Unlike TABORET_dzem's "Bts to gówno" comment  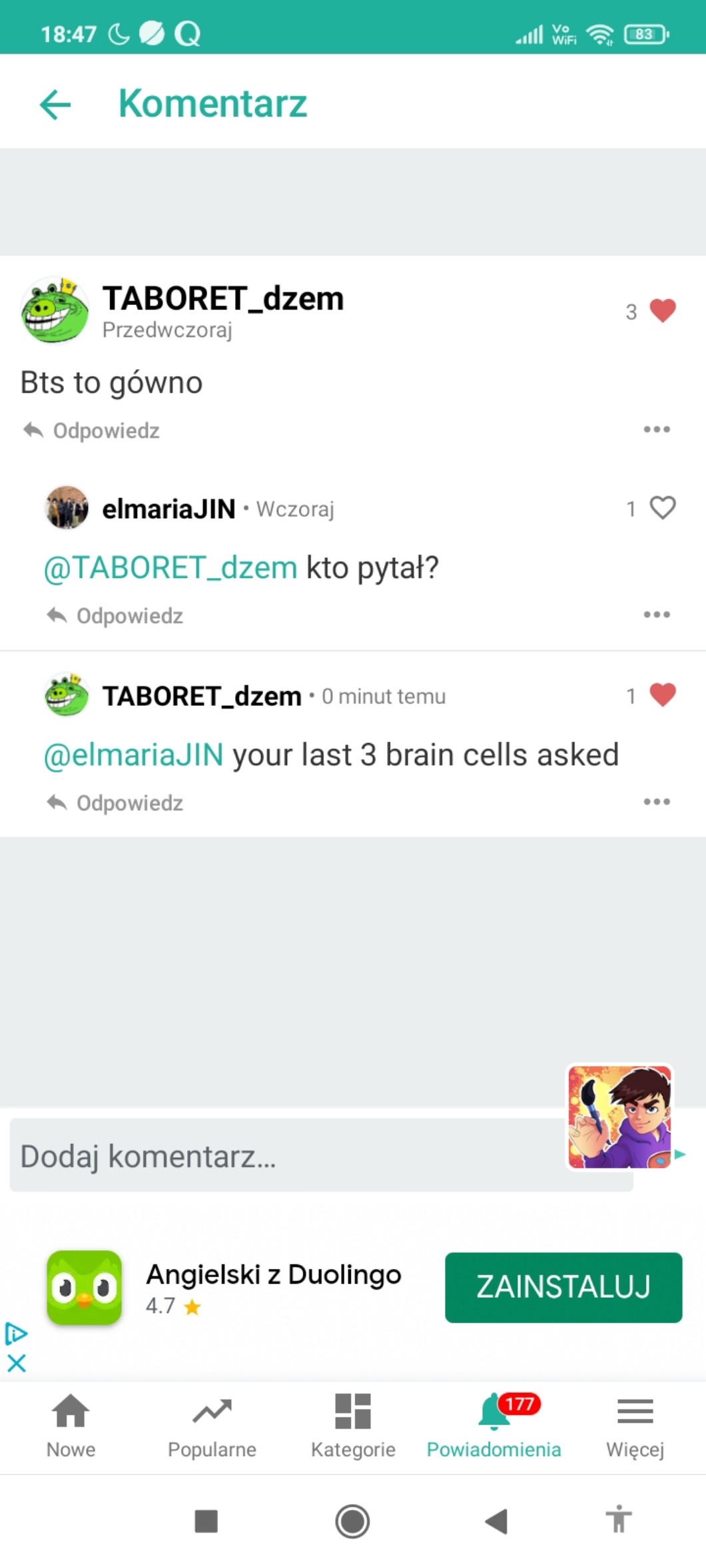tap(662, 311)
